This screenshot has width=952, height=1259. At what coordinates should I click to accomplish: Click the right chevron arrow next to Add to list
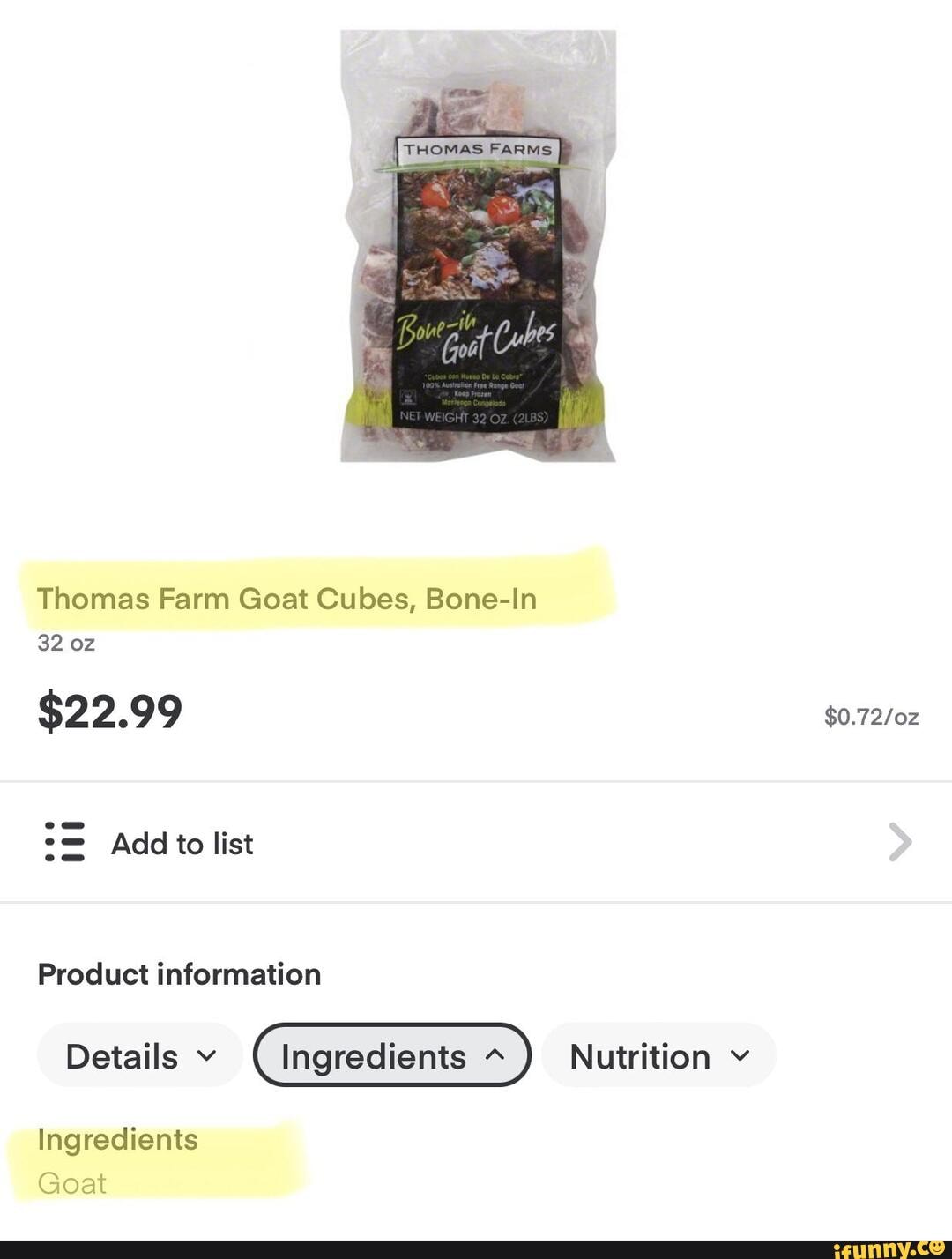(x=901, y=842)
